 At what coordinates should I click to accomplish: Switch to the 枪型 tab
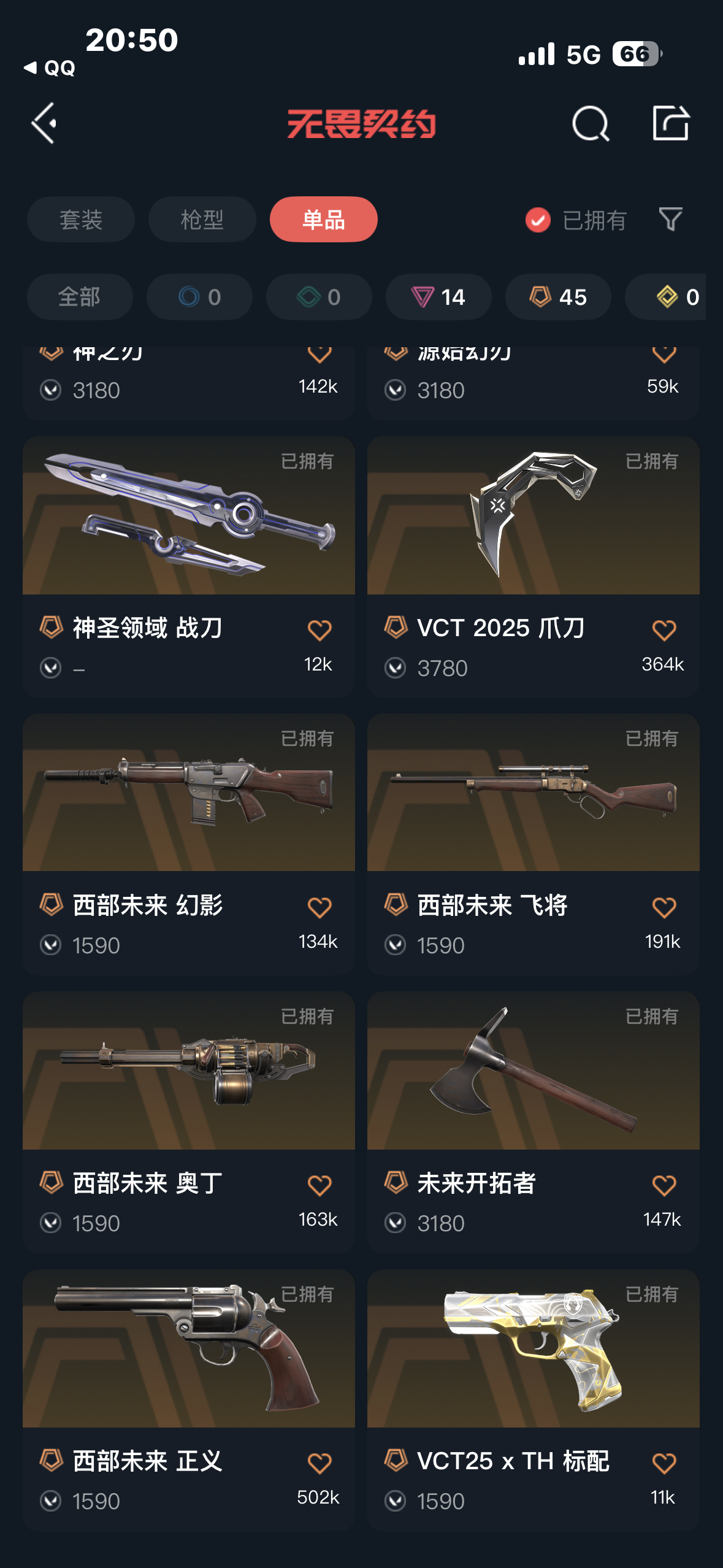[x=202, y=220]
